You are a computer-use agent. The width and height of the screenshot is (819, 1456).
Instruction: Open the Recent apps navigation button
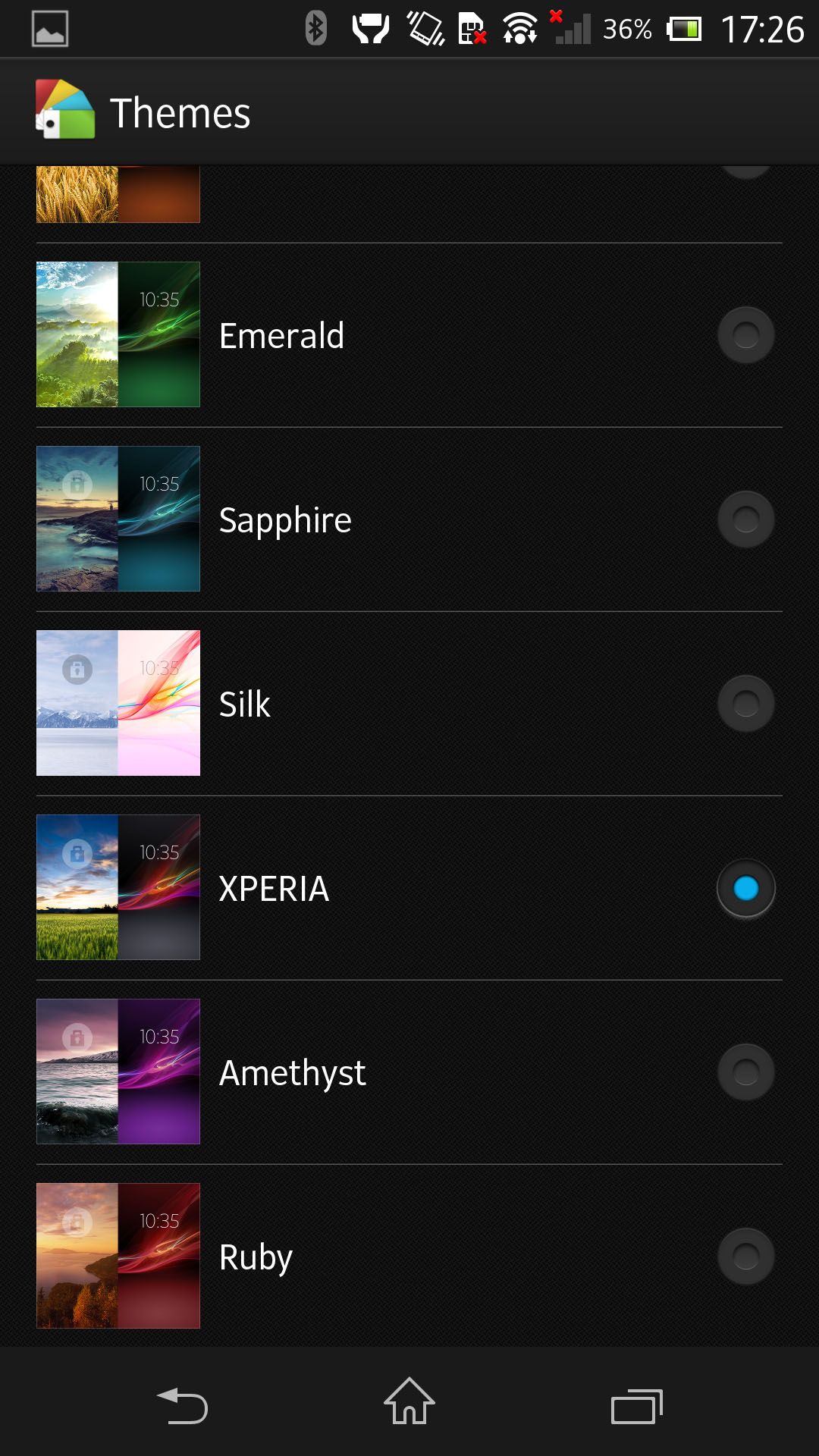point(635,1404)
